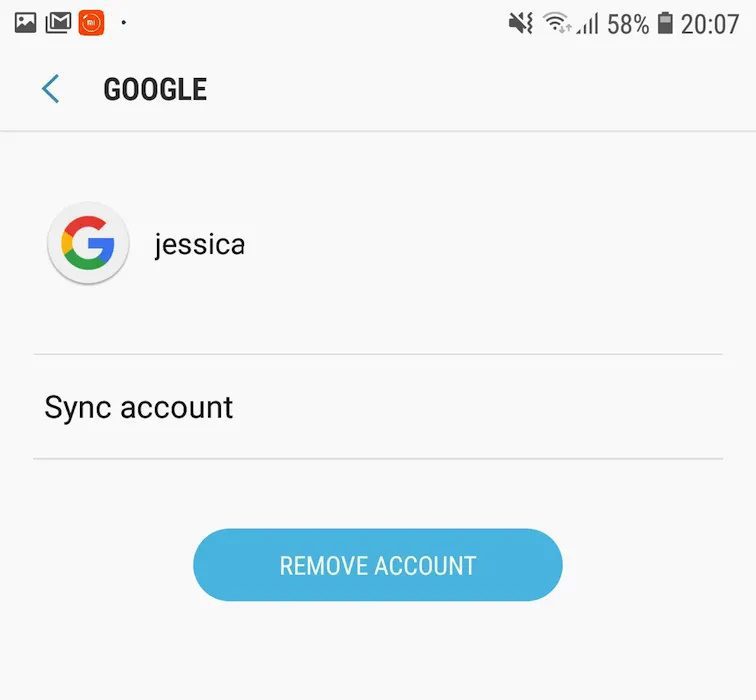756x700 pixels.
Task: Tap the Remove Account button
Action: pyautogui.click(x=378, y=565)
